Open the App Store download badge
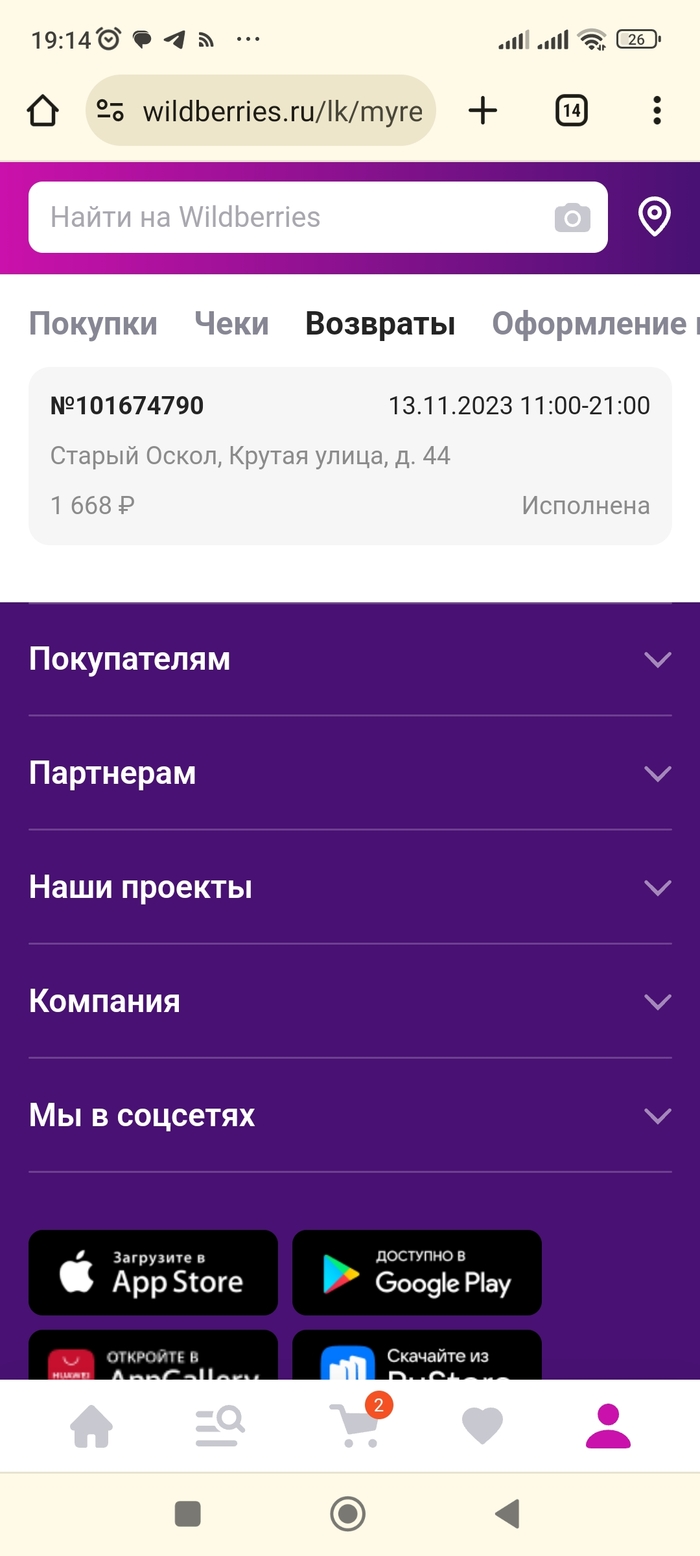Screen dimensions: 700x1556 153,1272
